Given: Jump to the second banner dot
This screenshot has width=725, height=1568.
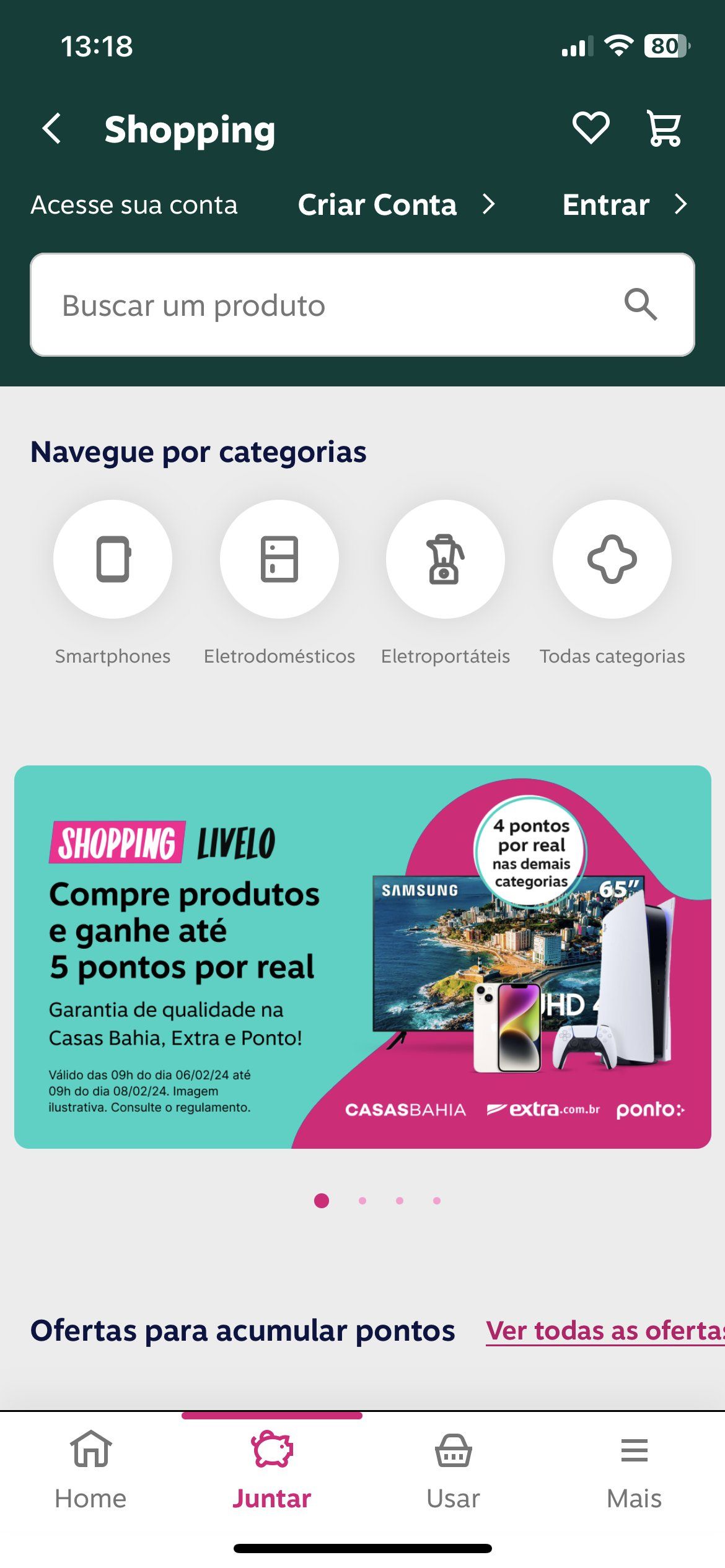Looking at the screenshot, I should (362, 1201).
